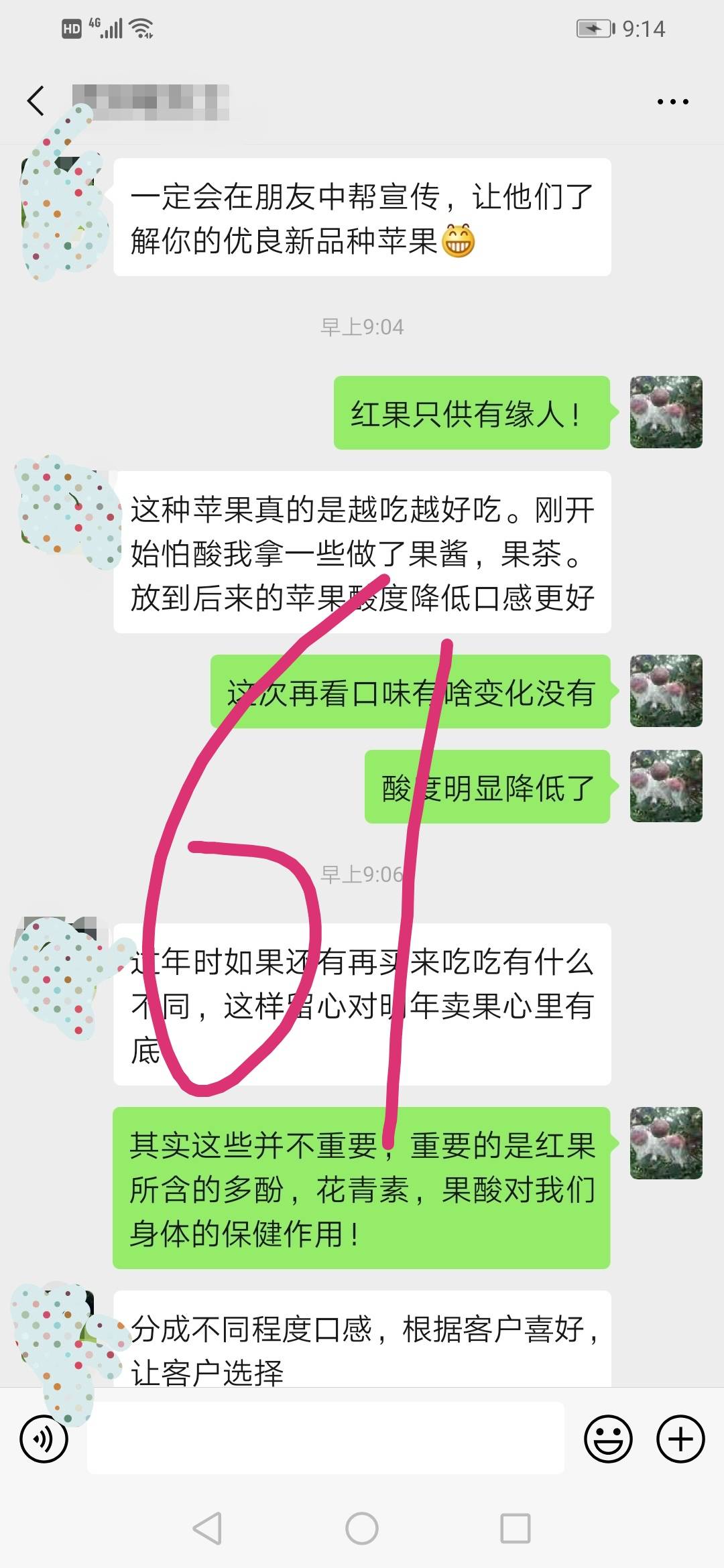Switch to voice message input
This screenshot has width=724, height=1568.
click(x=44, y=1439)
